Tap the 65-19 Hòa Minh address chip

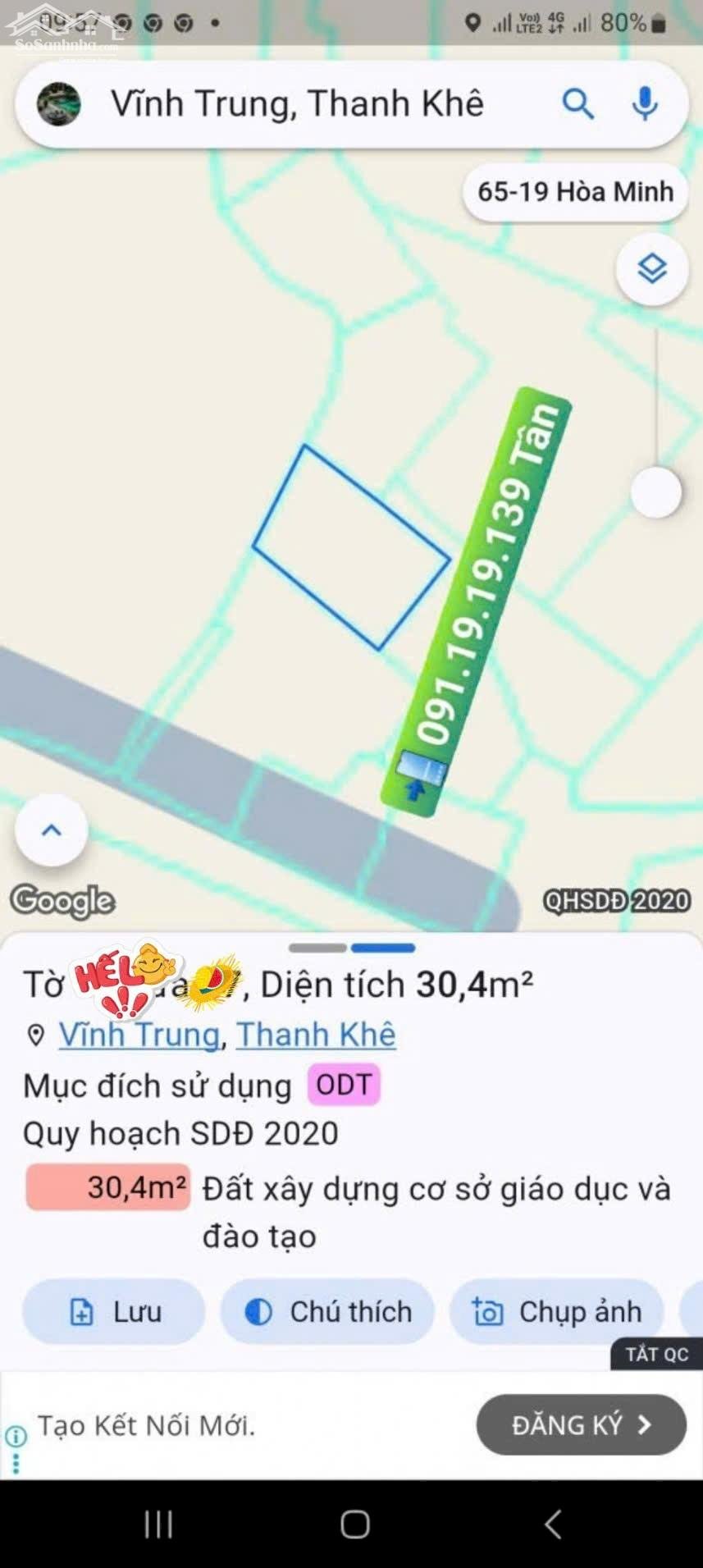[574, 191]
